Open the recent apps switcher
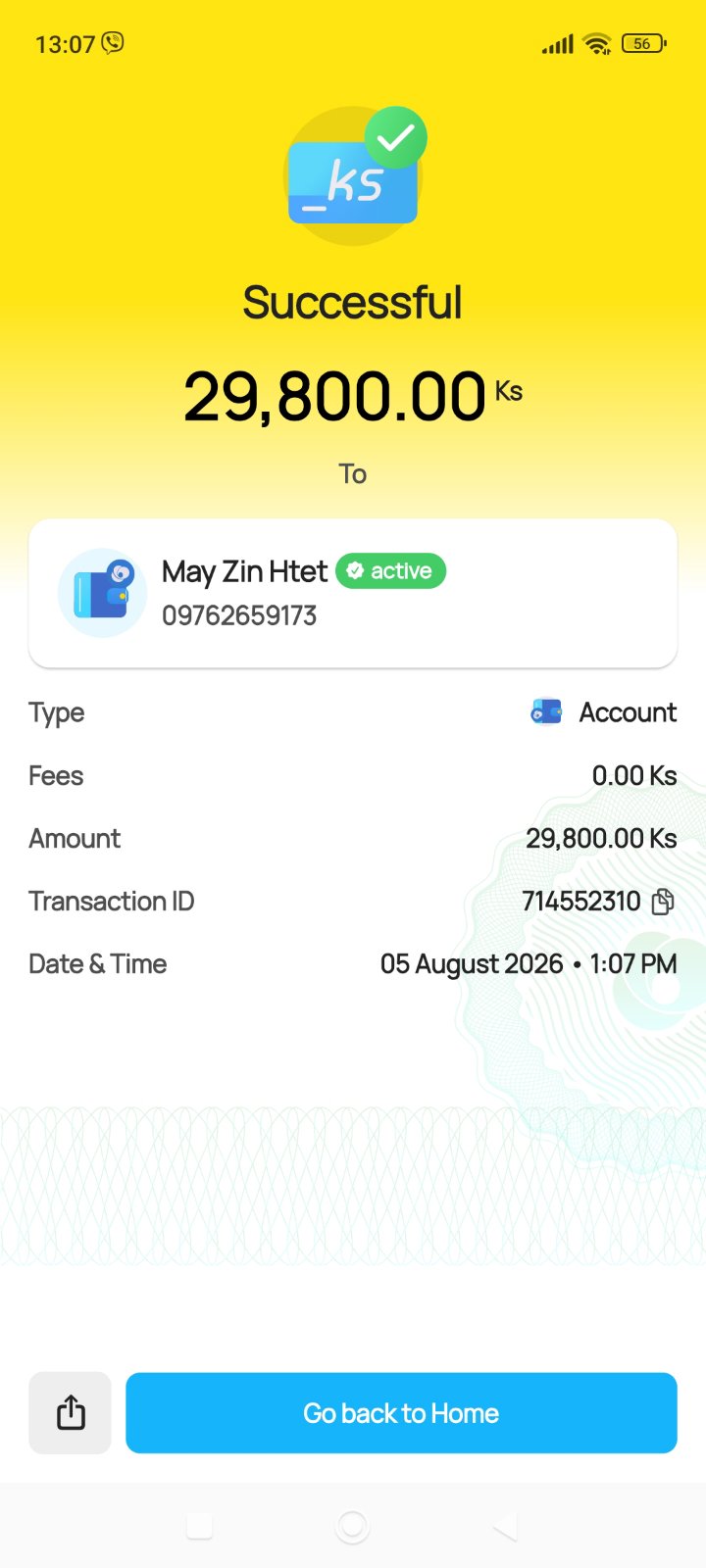706x1568 pixels. click(x=200, y=1526)
